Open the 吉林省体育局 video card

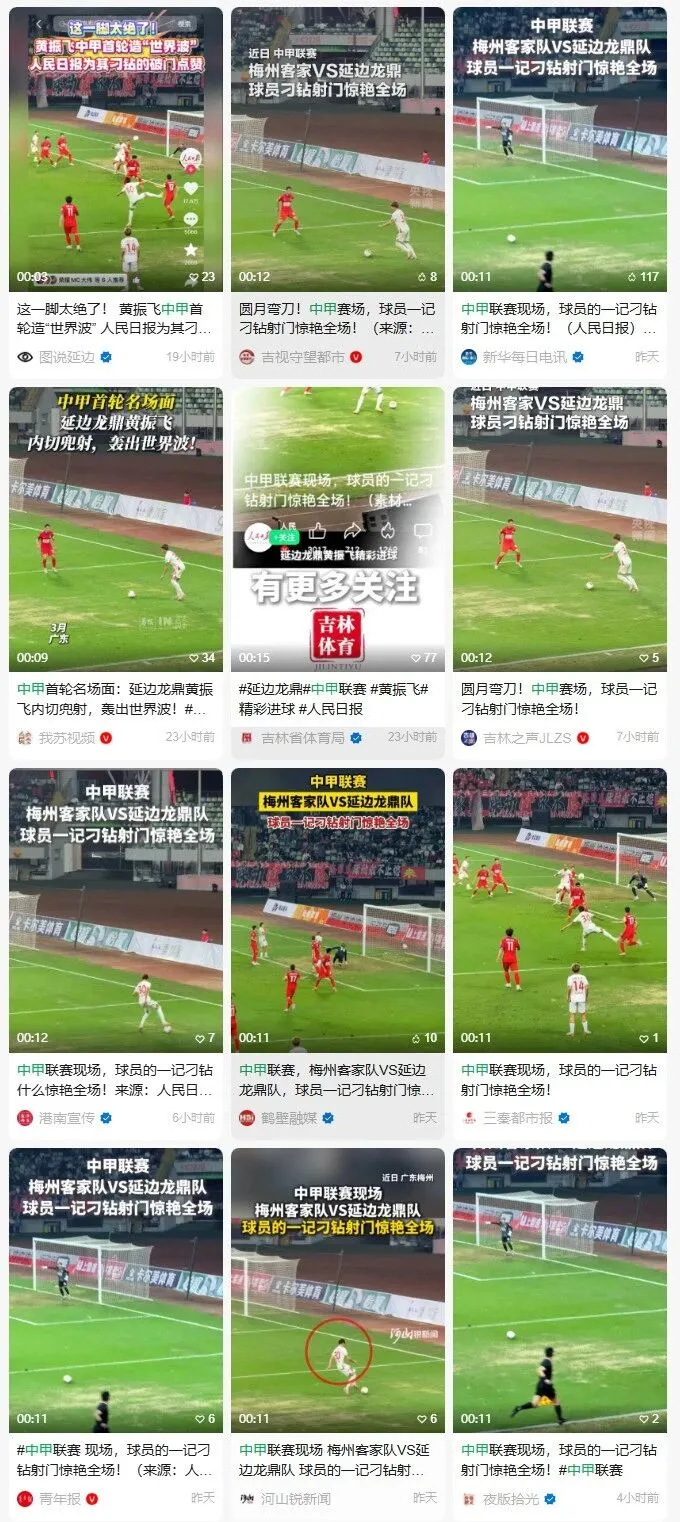338,530
